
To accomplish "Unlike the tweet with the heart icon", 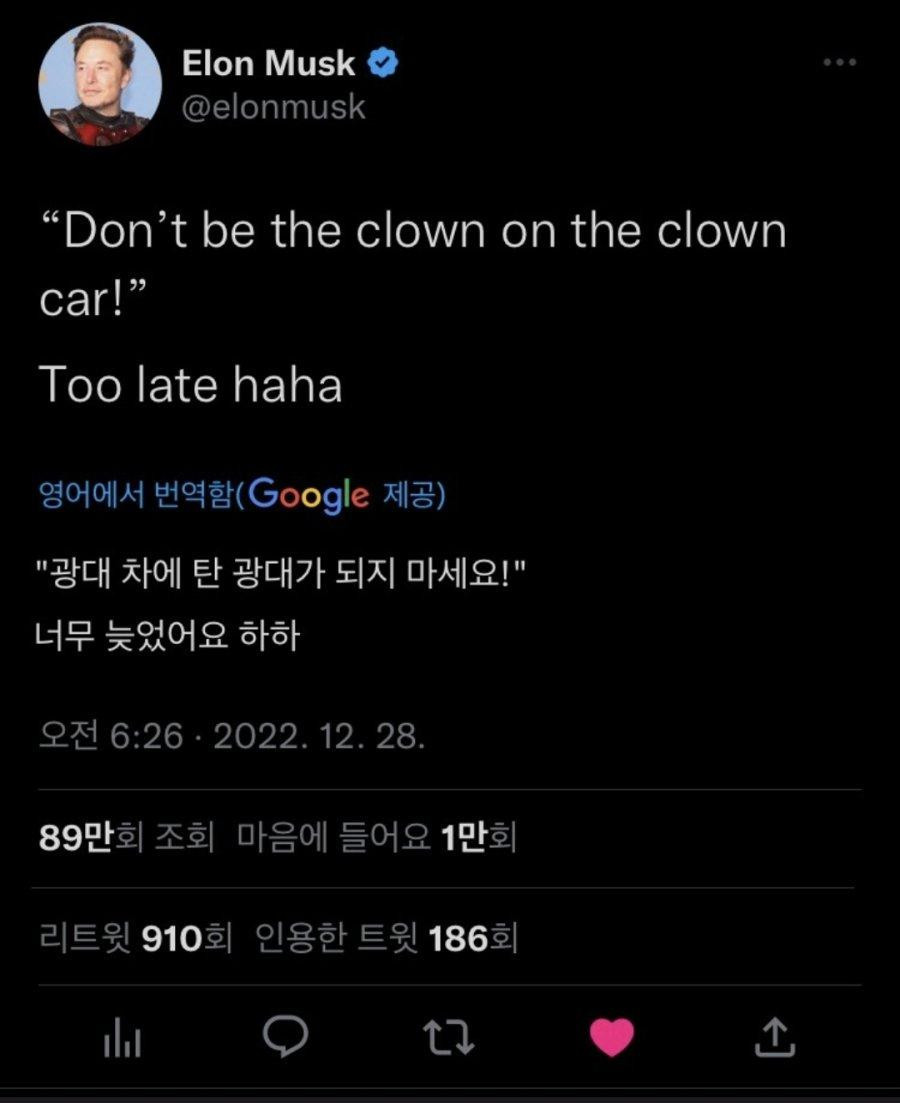I will click(610, 1040).
